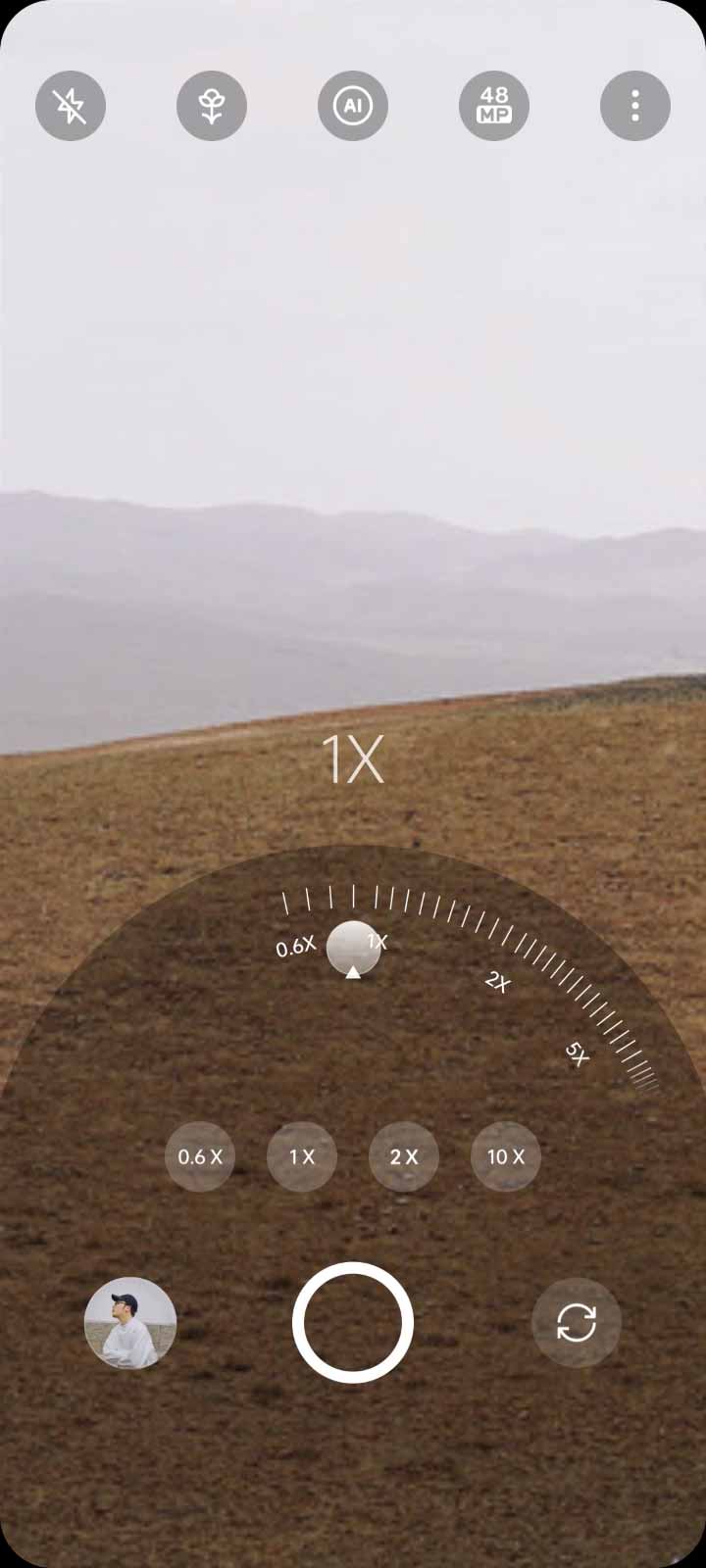The width and height of the screenshot is (706, 1568).
Task: Switch the 48MP resolution mode
Action: [494, 106]
